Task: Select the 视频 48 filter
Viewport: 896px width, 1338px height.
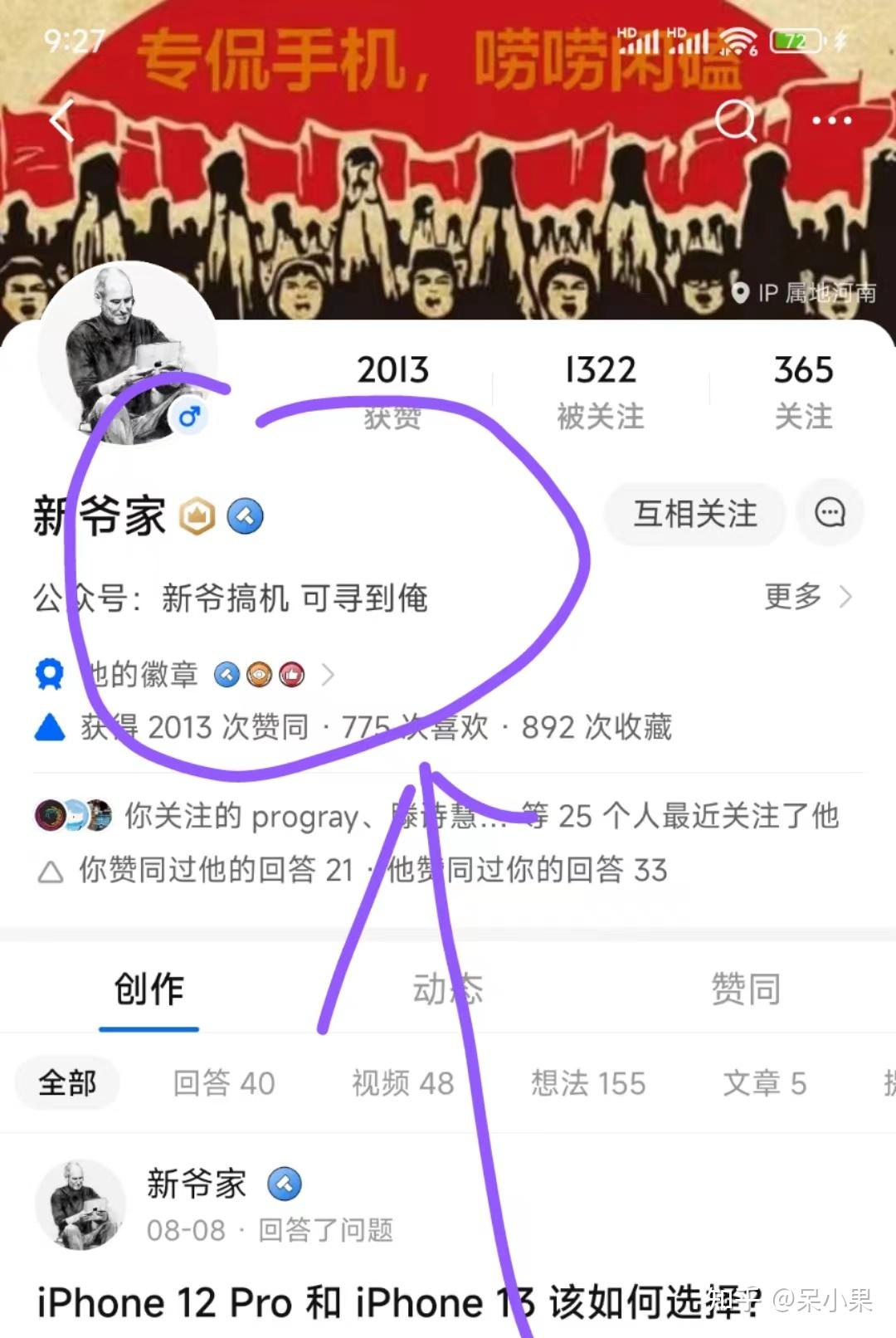Action: coord(404,1083)
